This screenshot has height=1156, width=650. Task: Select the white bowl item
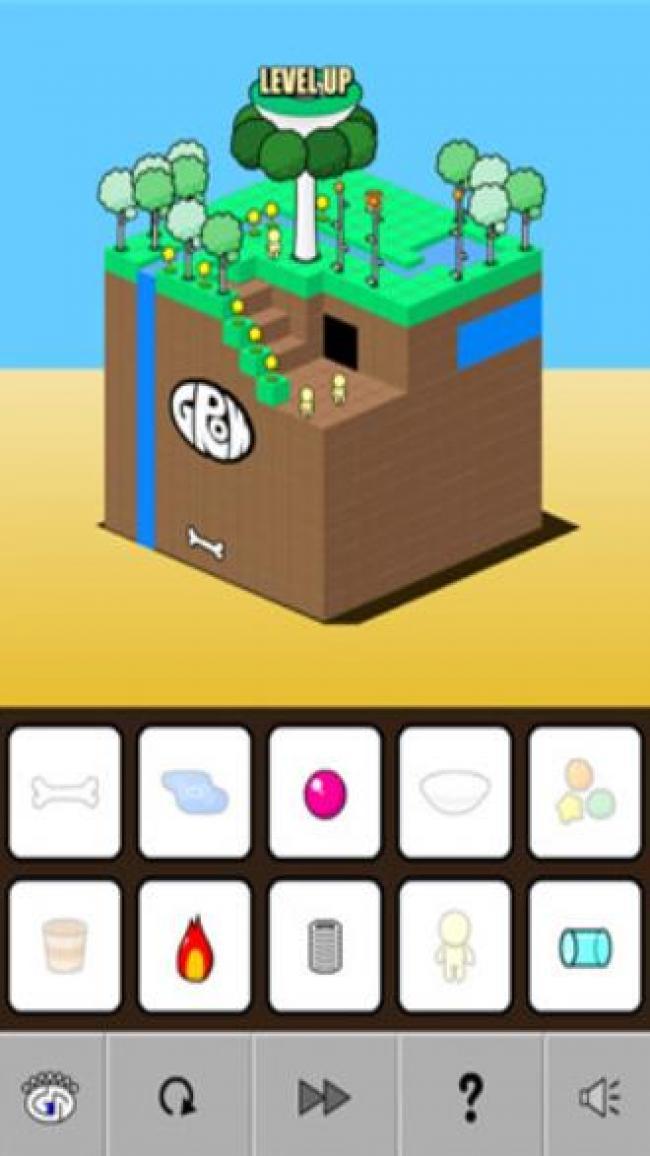tap(455, 793)
